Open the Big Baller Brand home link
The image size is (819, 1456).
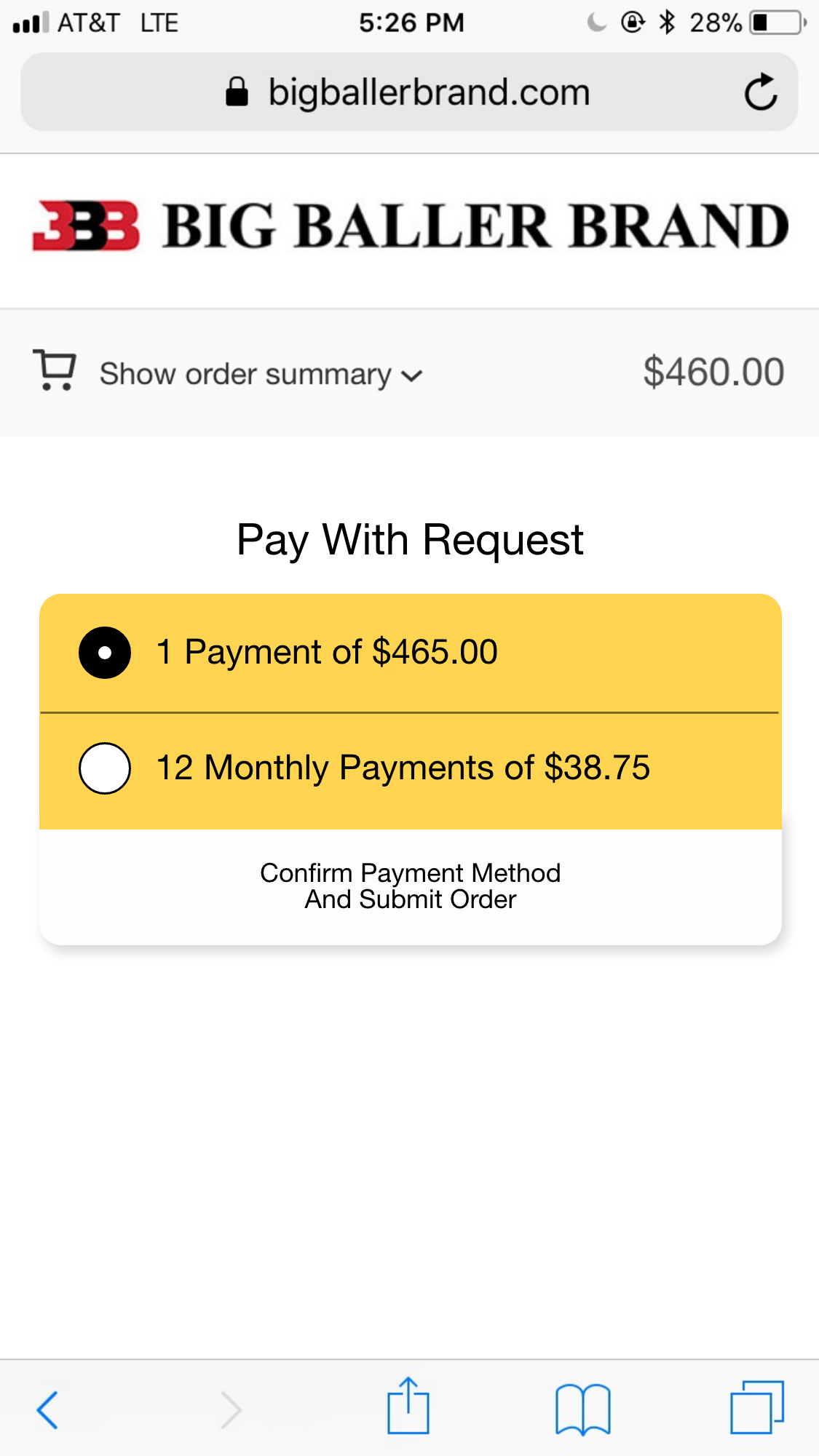coord(410,226)
